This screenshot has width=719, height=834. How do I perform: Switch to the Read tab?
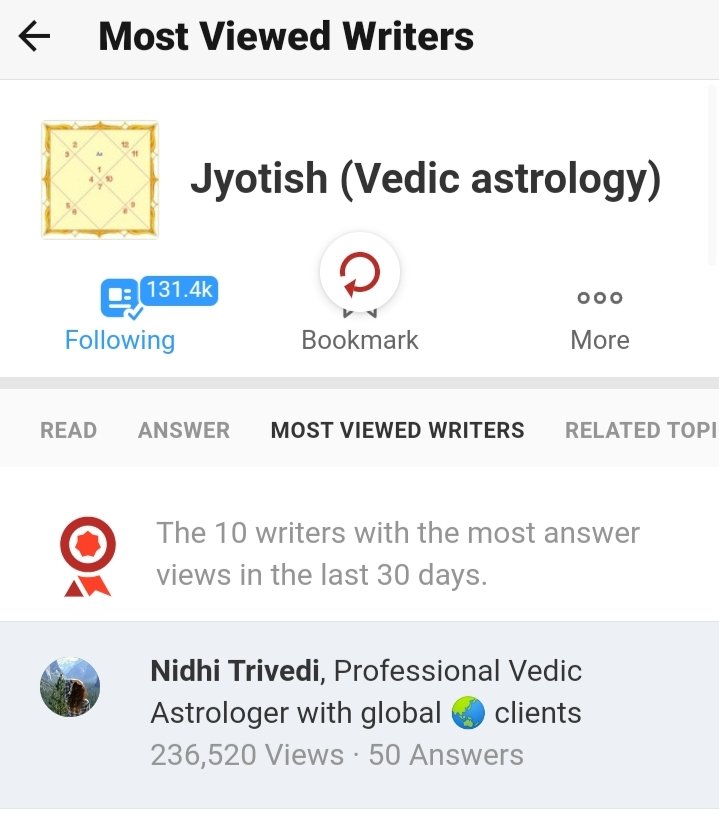pos(68,430)
